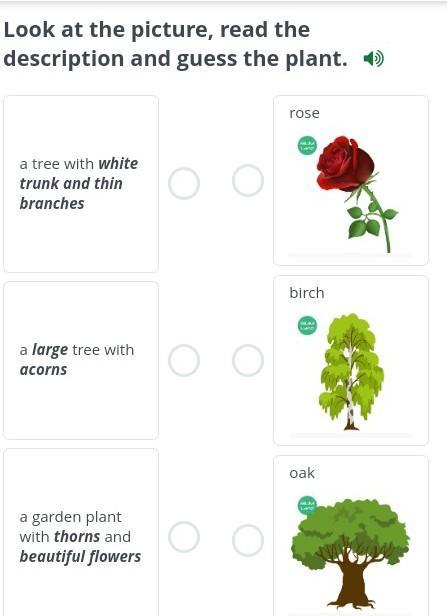447x616 pixels.
Task: Select the circle next to the rose card
Action: pyautogui.click(x=247, y=180)
